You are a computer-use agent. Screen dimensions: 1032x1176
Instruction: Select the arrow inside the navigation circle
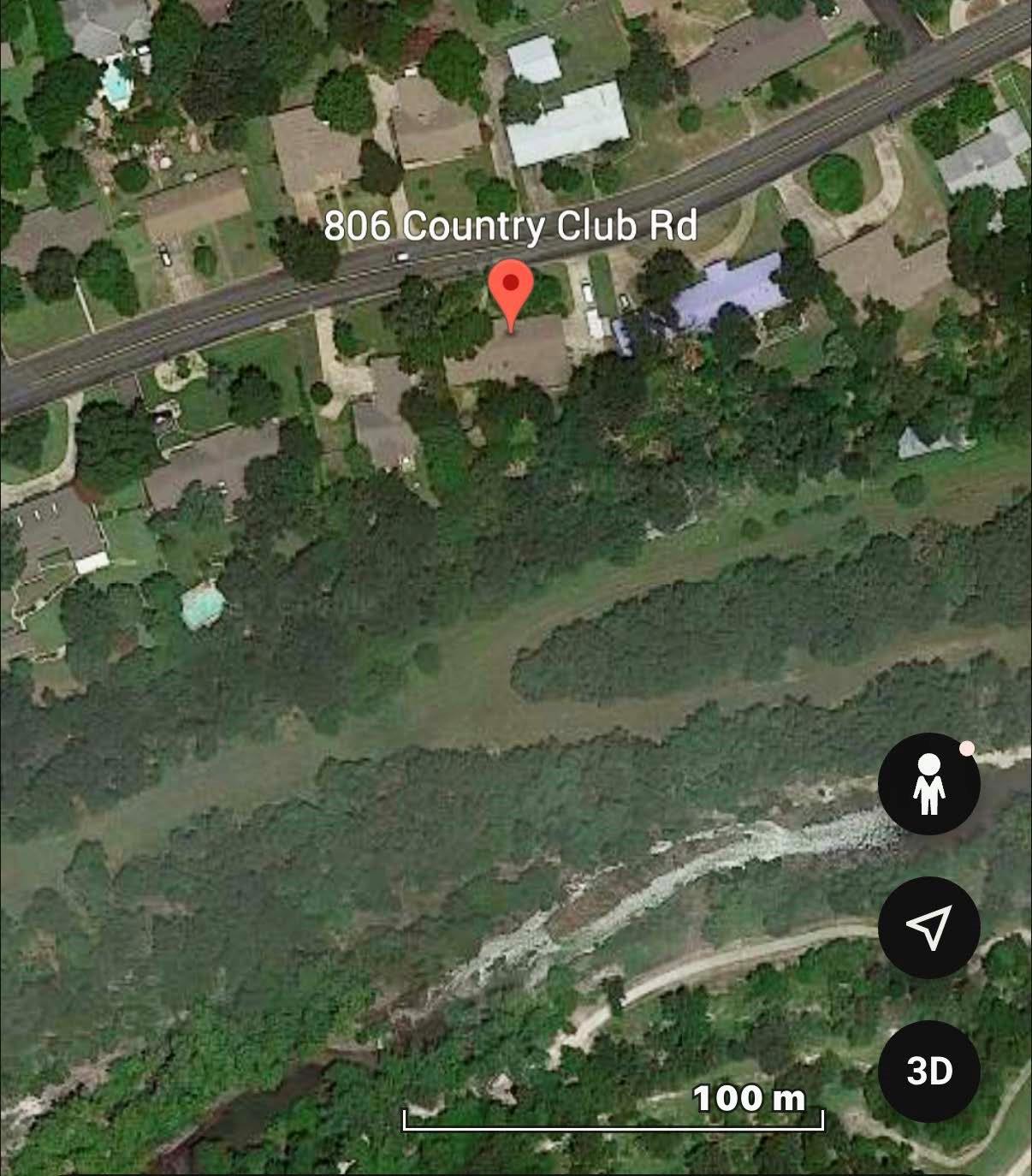930,927
